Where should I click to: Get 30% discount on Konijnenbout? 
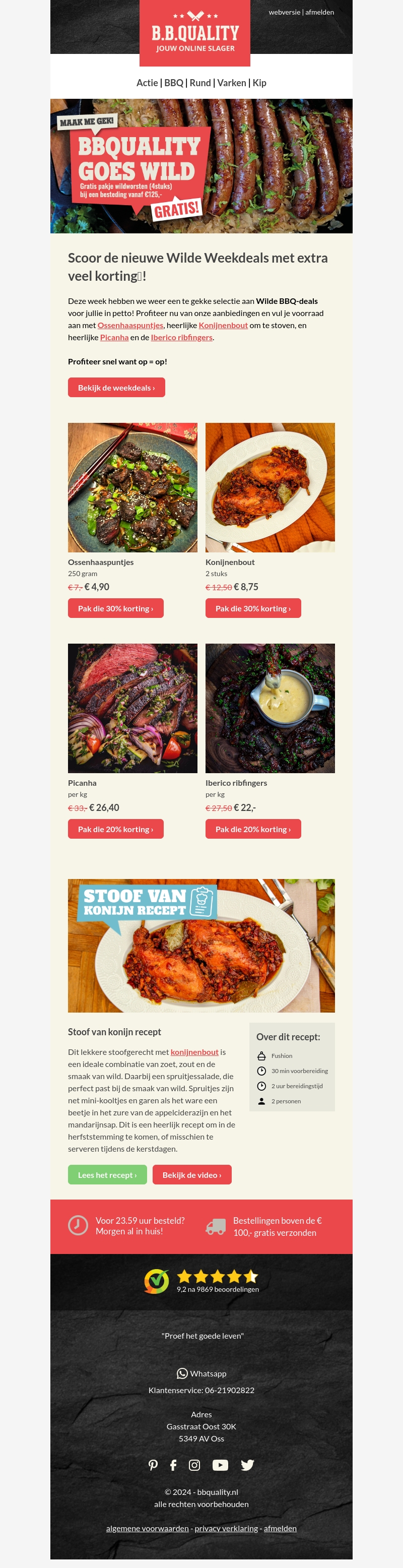coord(253,609)
